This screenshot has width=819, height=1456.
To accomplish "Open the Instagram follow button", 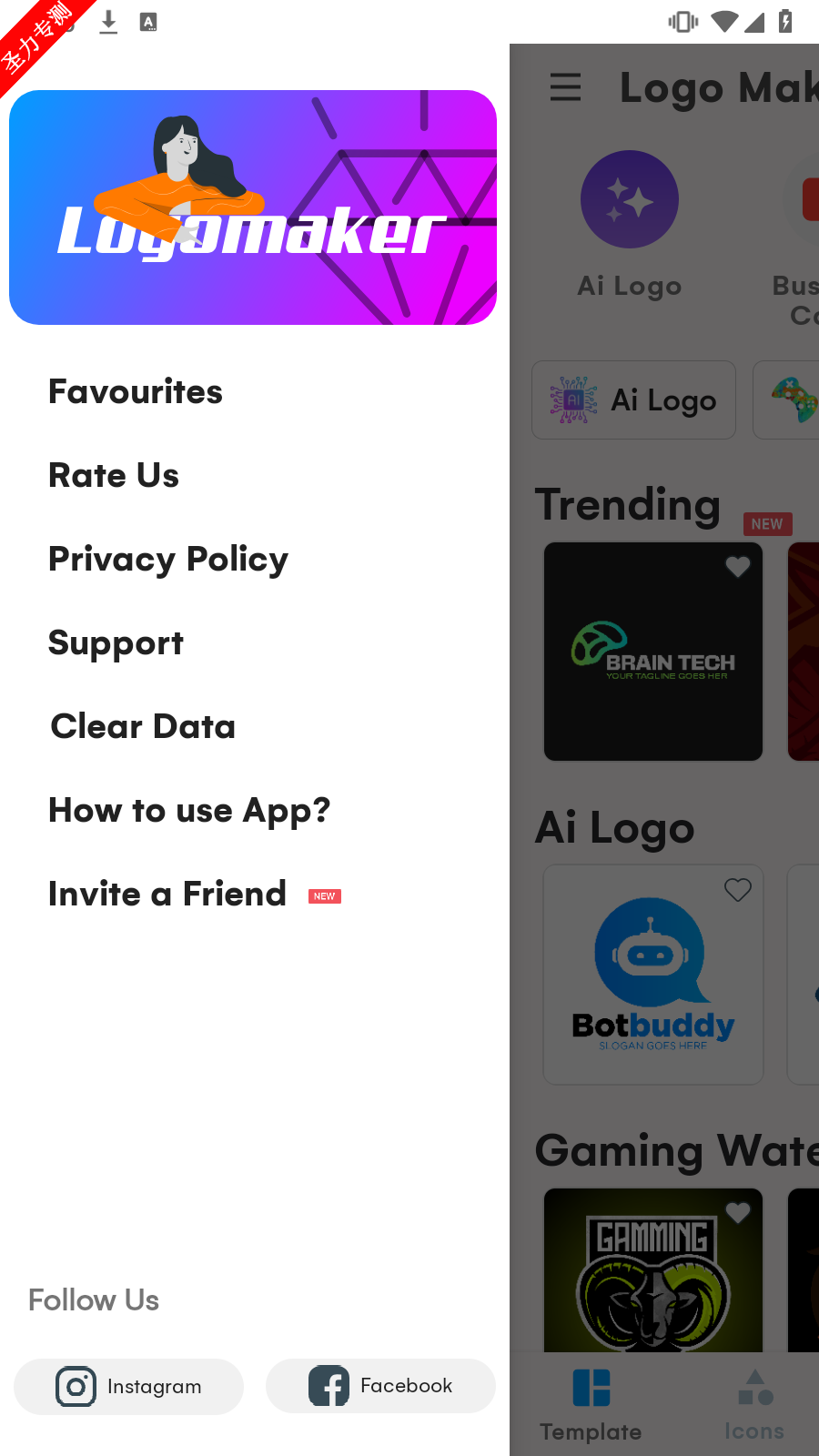I will [x=128, y=1387].
